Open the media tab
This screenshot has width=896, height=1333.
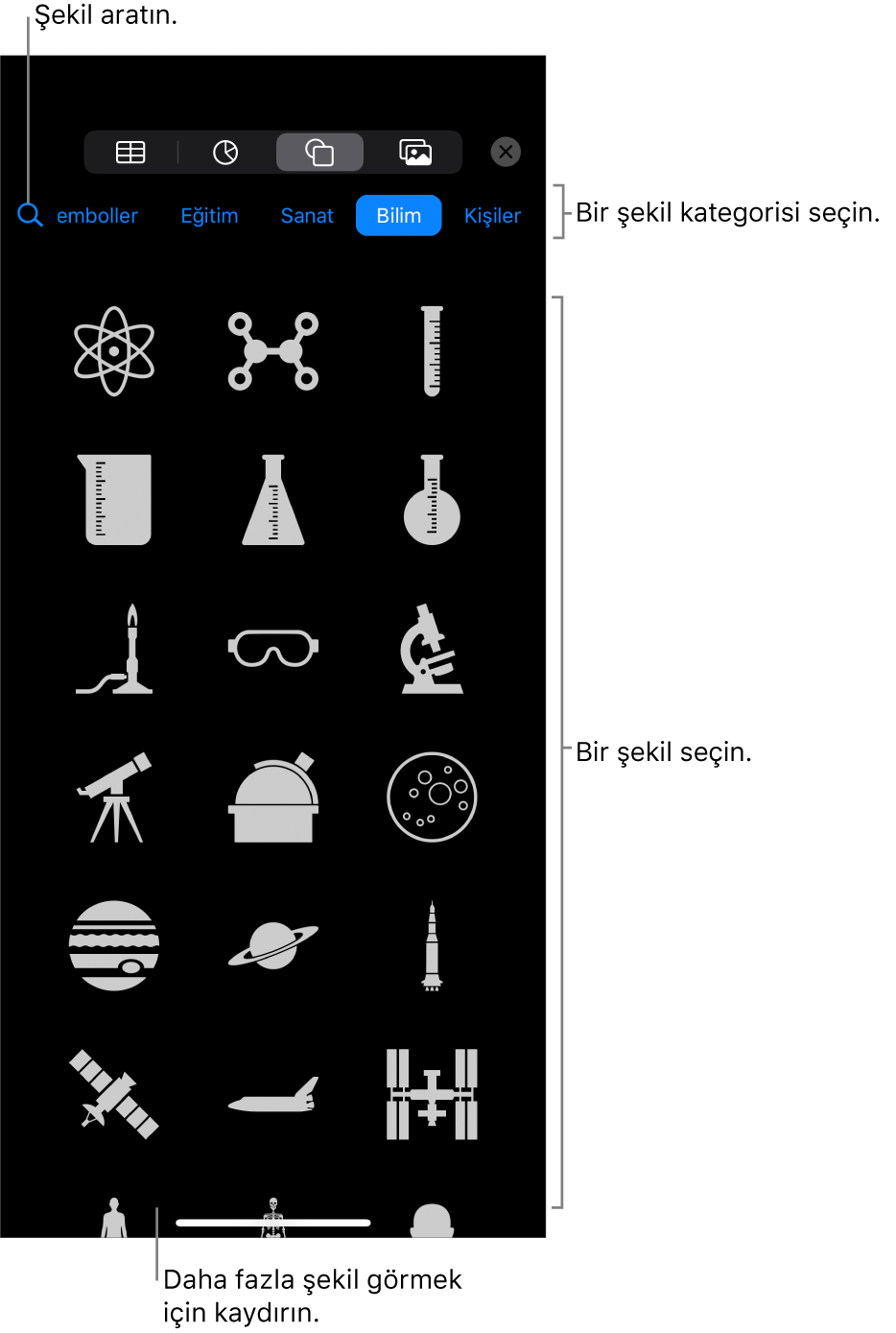click(x=415, y=153)
